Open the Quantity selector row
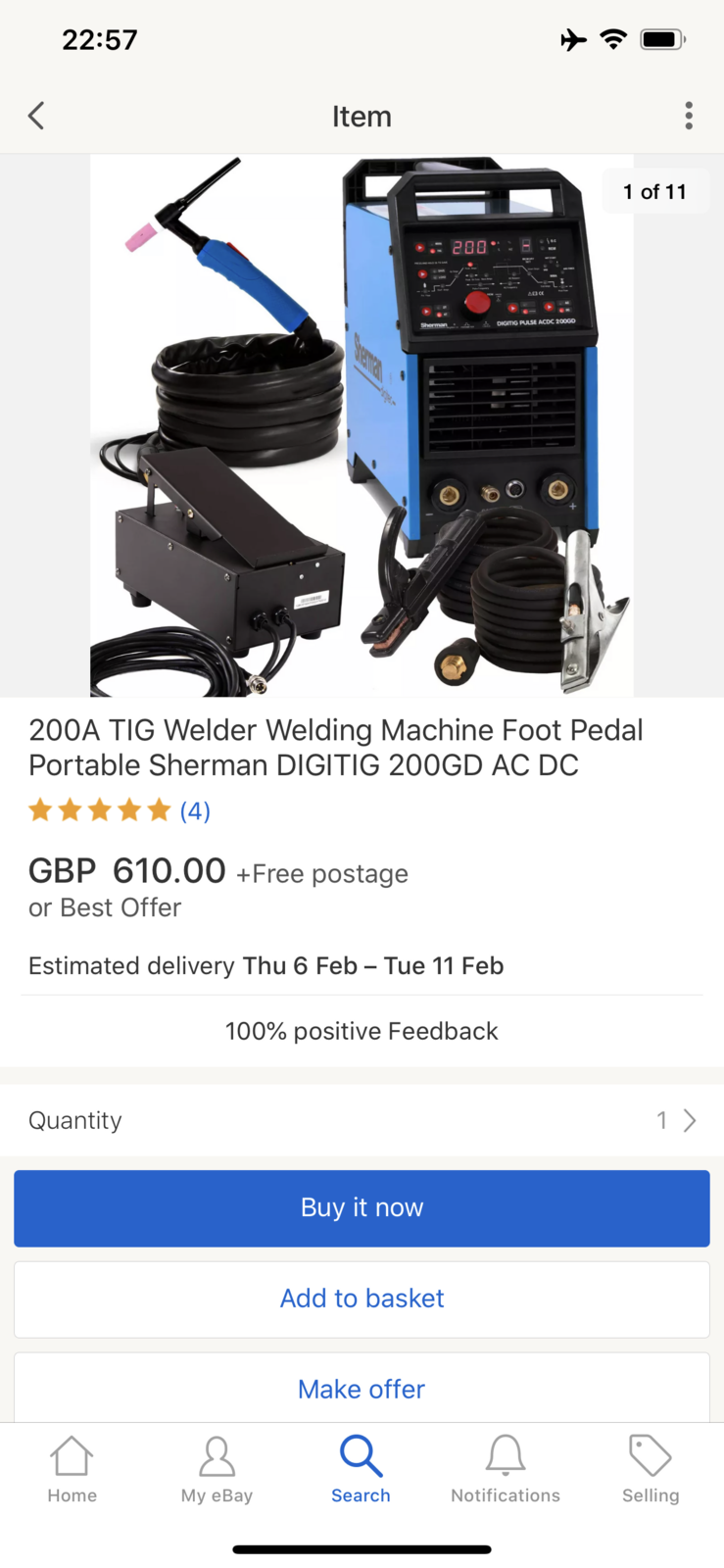Viewport: 724px width, 1568px height. pyautogui.click(x=362, y=1120)
